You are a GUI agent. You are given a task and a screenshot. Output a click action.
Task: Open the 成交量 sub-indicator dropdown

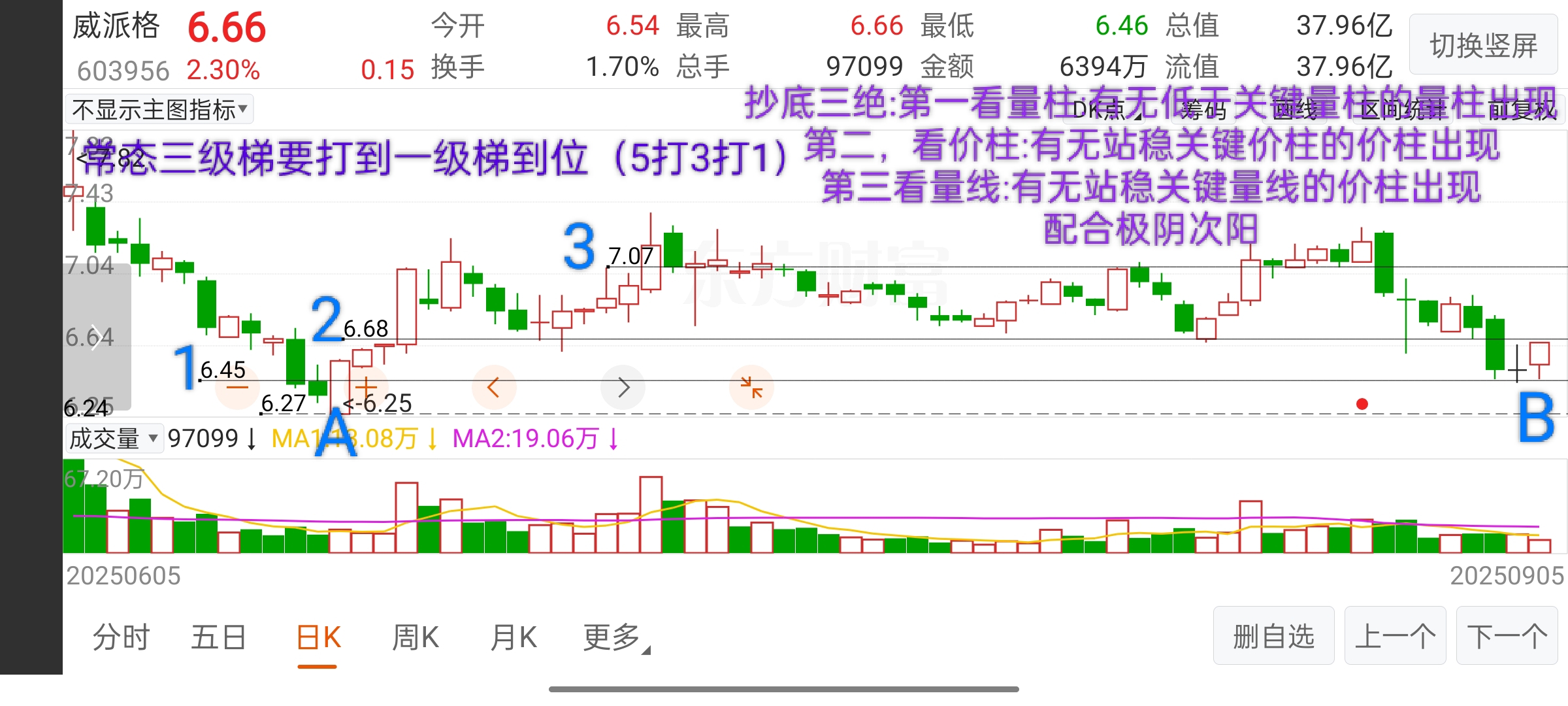[x=114, y=438]
